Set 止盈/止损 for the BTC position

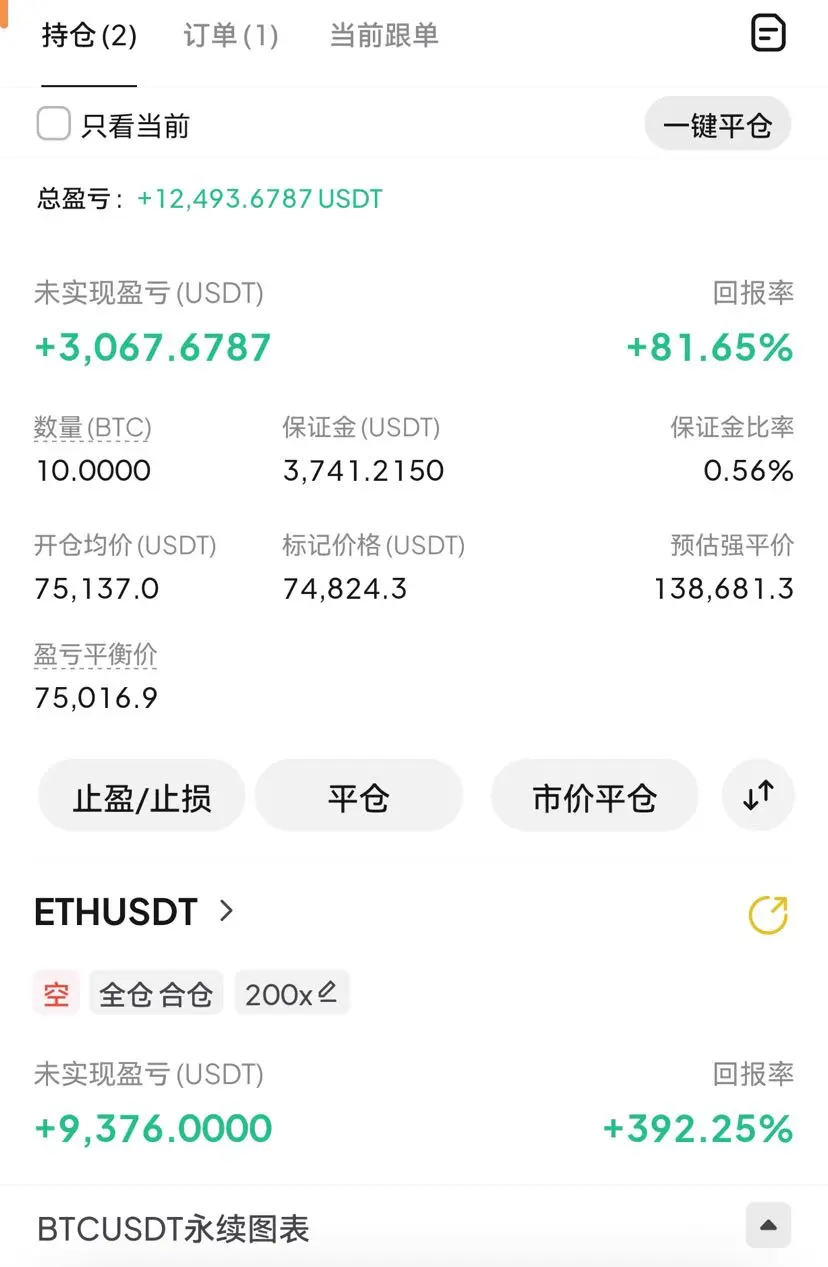pos(141,797)
